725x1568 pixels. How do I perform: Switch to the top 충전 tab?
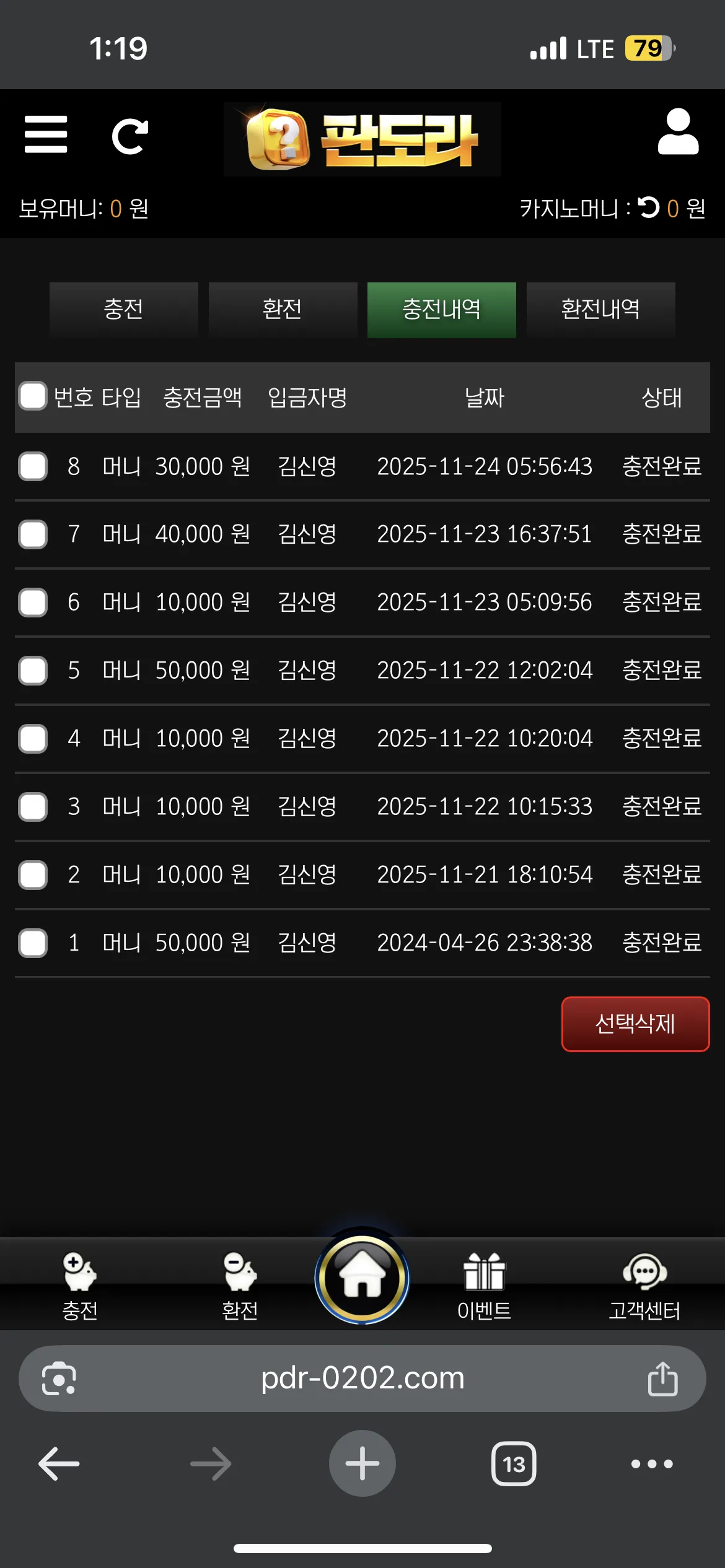point(123,309)
